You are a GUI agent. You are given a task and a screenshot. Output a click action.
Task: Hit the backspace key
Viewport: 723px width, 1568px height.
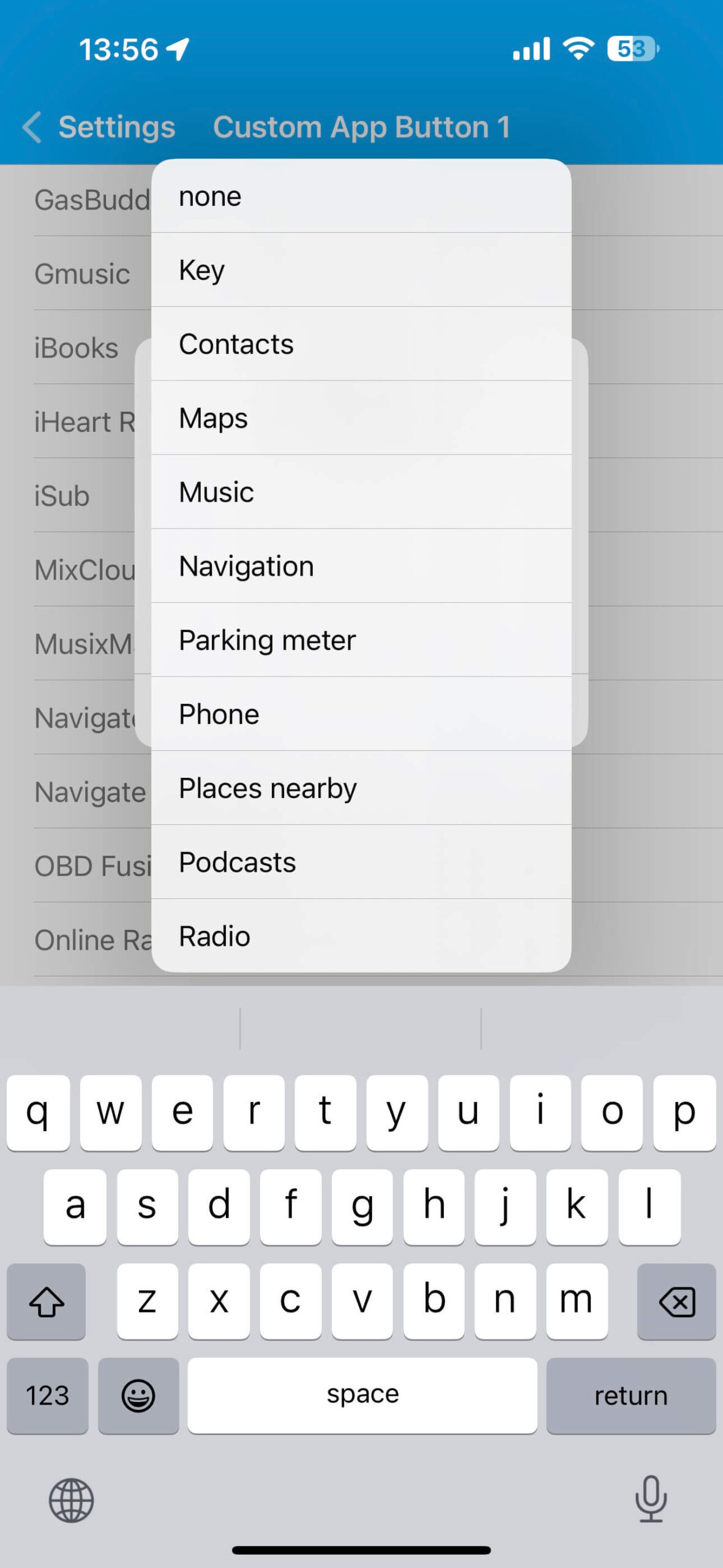[676, 1301]
